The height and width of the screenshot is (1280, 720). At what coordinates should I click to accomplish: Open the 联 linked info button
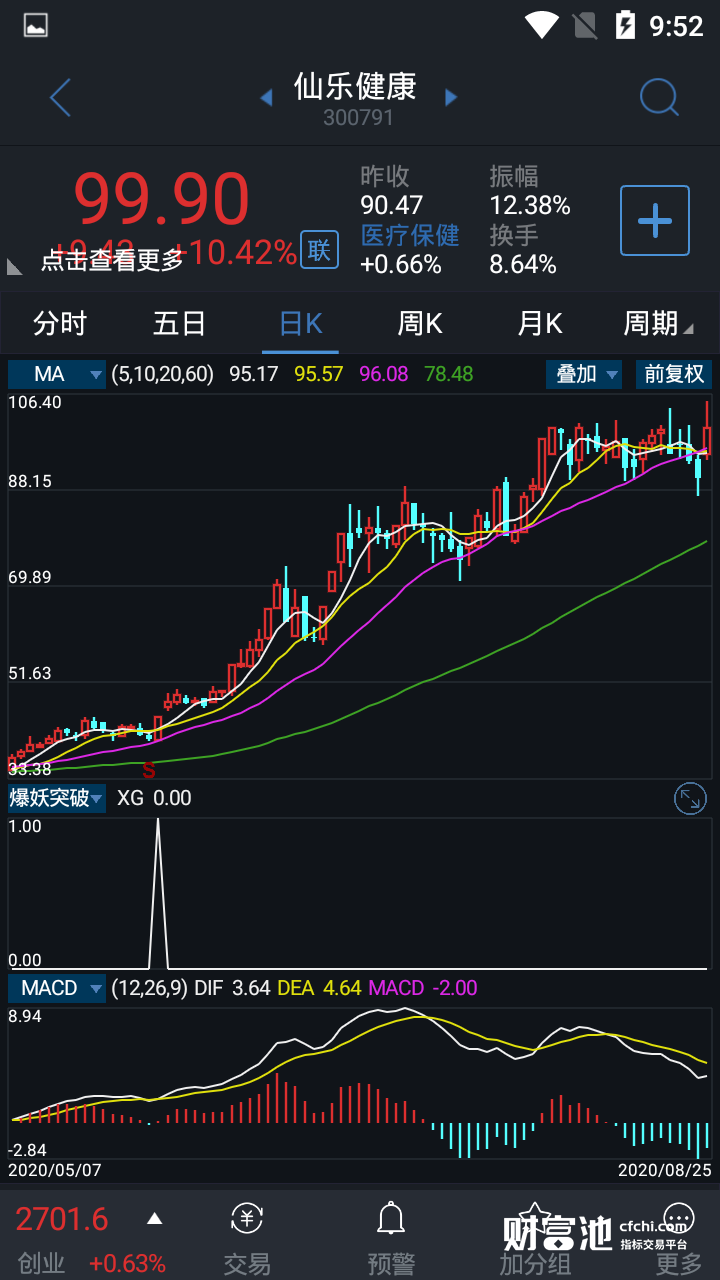click(x=319, y=250)
